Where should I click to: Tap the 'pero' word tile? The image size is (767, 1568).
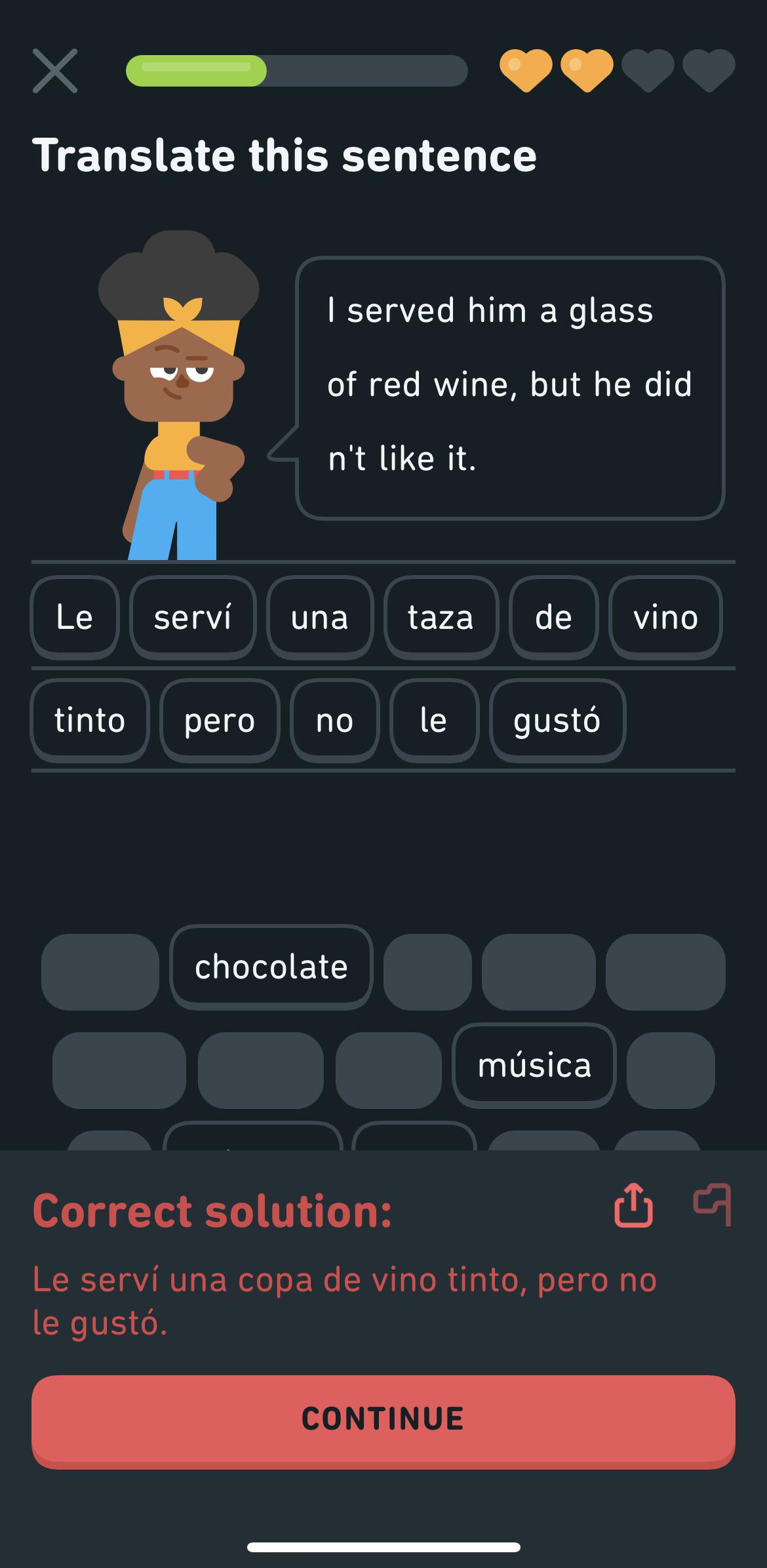[x=220, y=720]
